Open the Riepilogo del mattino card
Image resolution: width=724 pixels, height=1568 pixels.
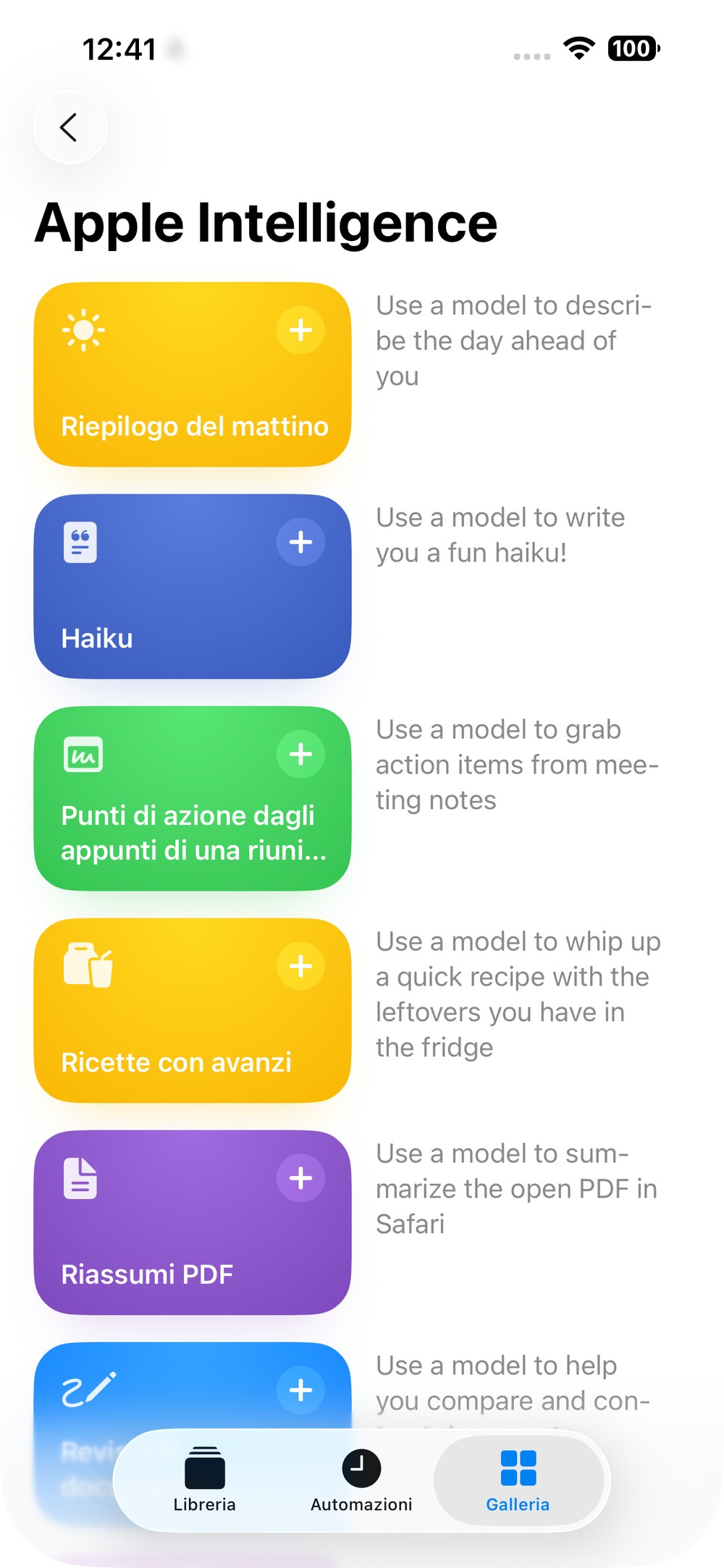(x=193, y=374)
